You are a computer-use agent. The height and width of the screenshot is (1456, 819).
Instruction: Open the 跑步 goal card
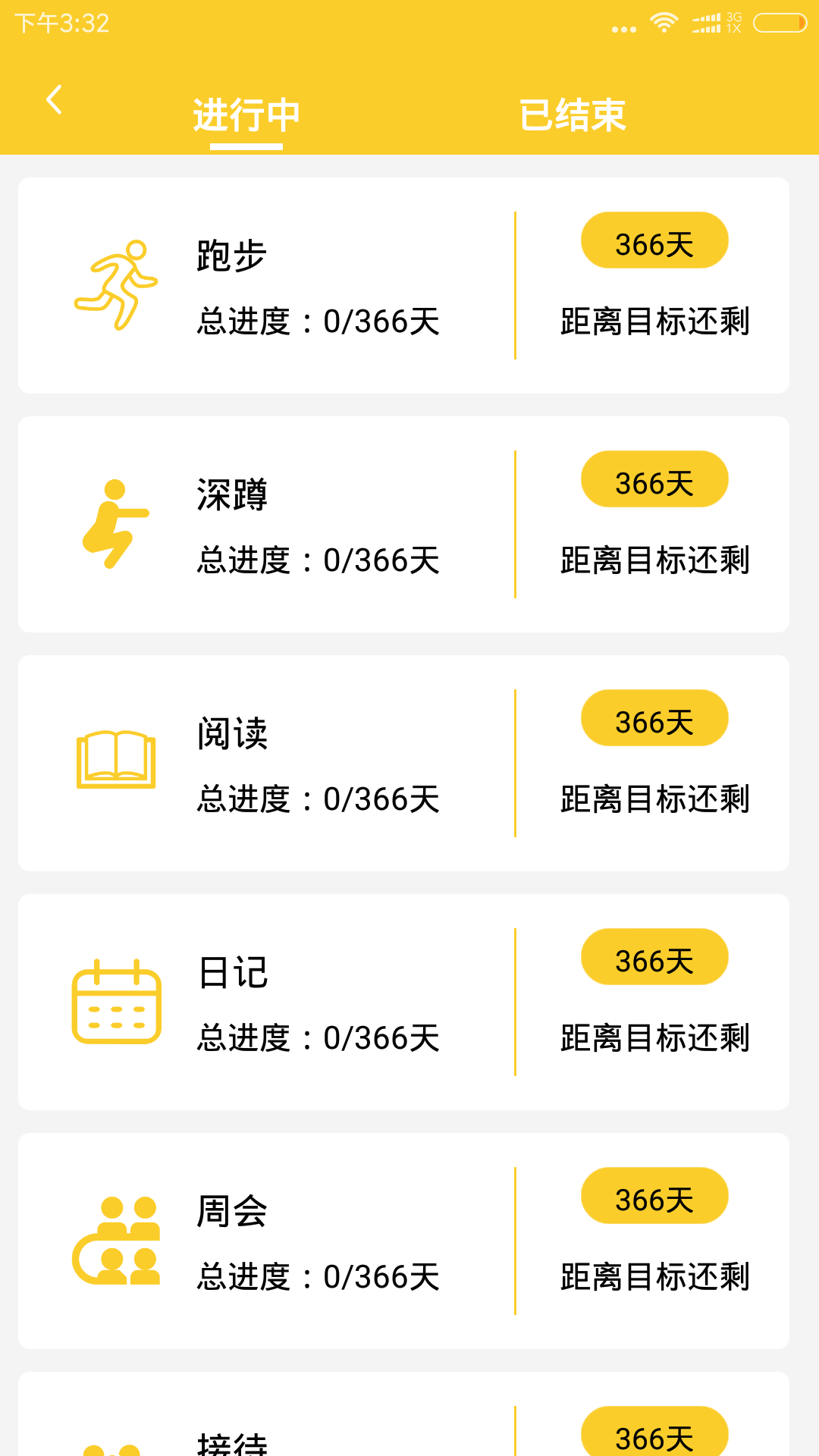(403, 286)
